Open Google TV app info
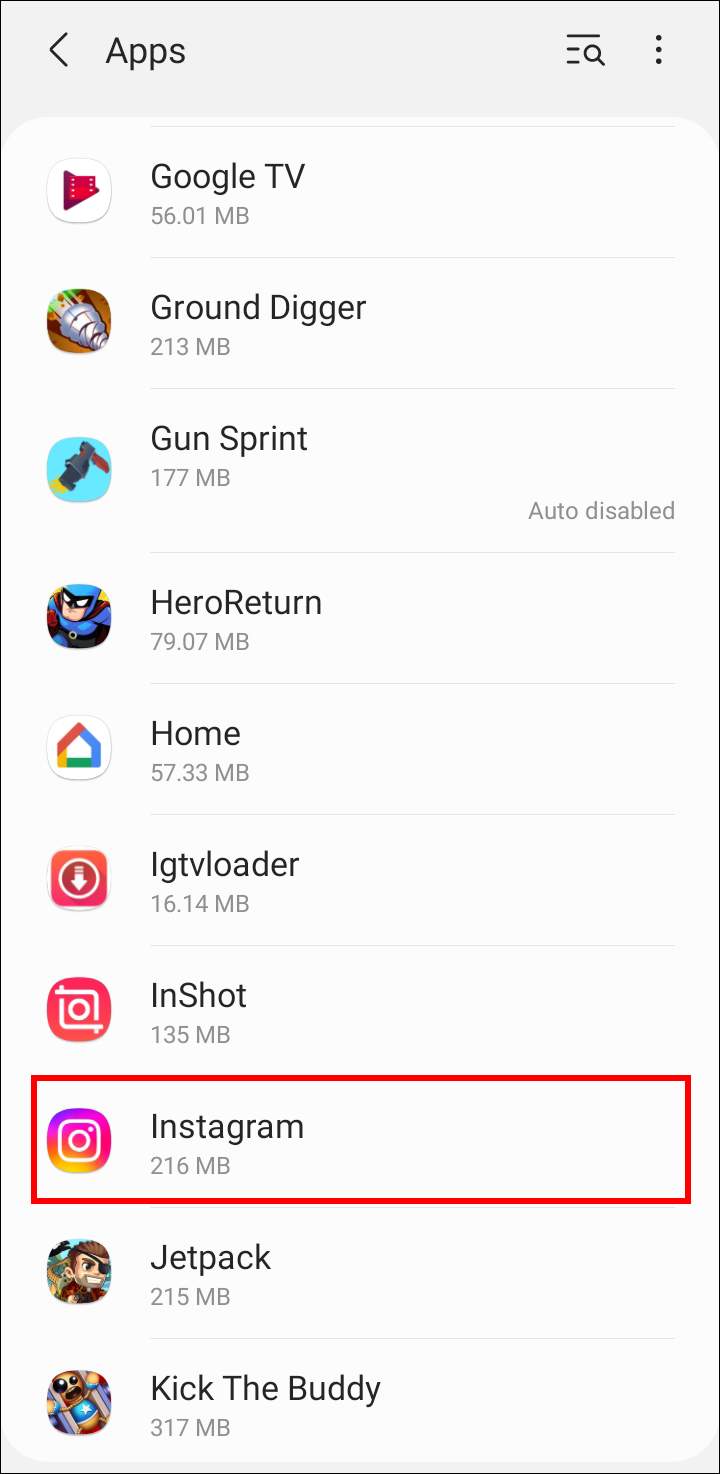Viewport: 720px width, 1474px height. (360, 193)
